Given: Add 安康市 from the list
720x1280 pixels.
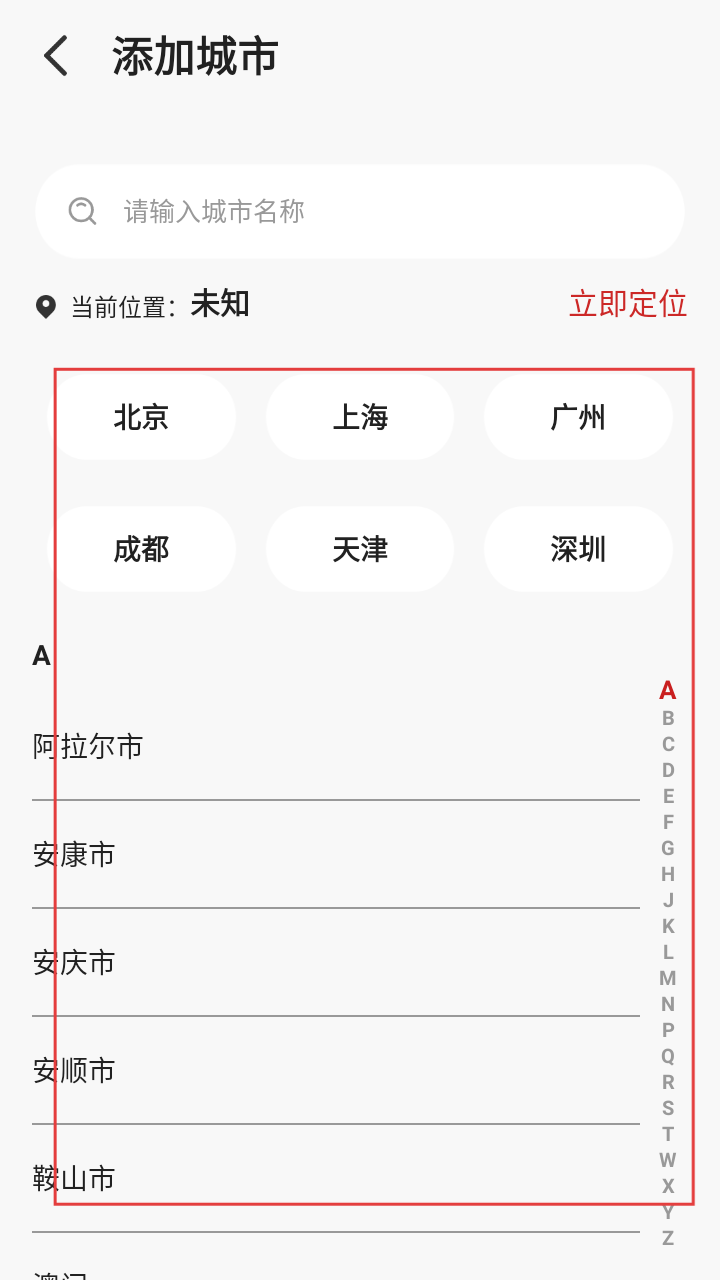Looking at the screenshot, I should [336, 855].
